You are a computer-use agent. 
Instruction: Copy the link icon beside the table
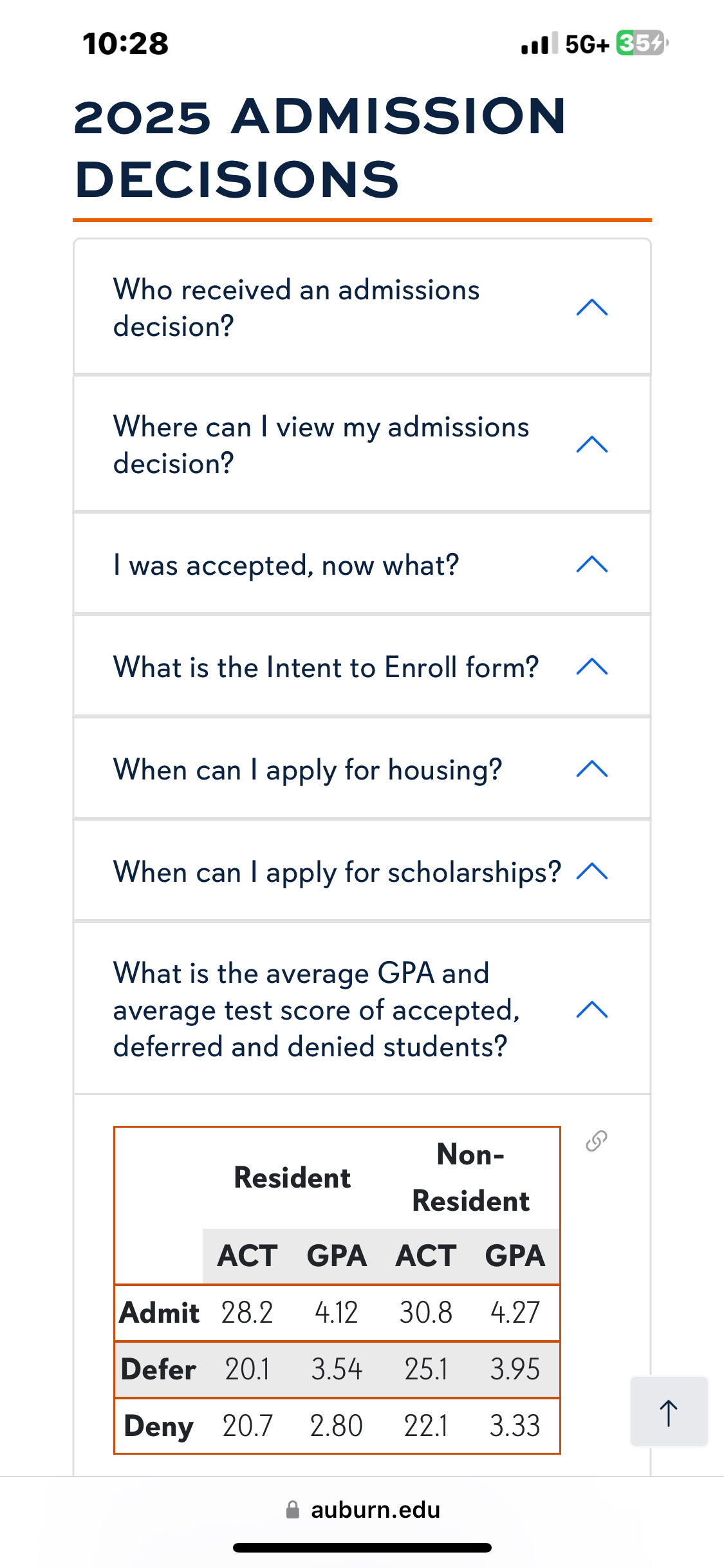597,1141
